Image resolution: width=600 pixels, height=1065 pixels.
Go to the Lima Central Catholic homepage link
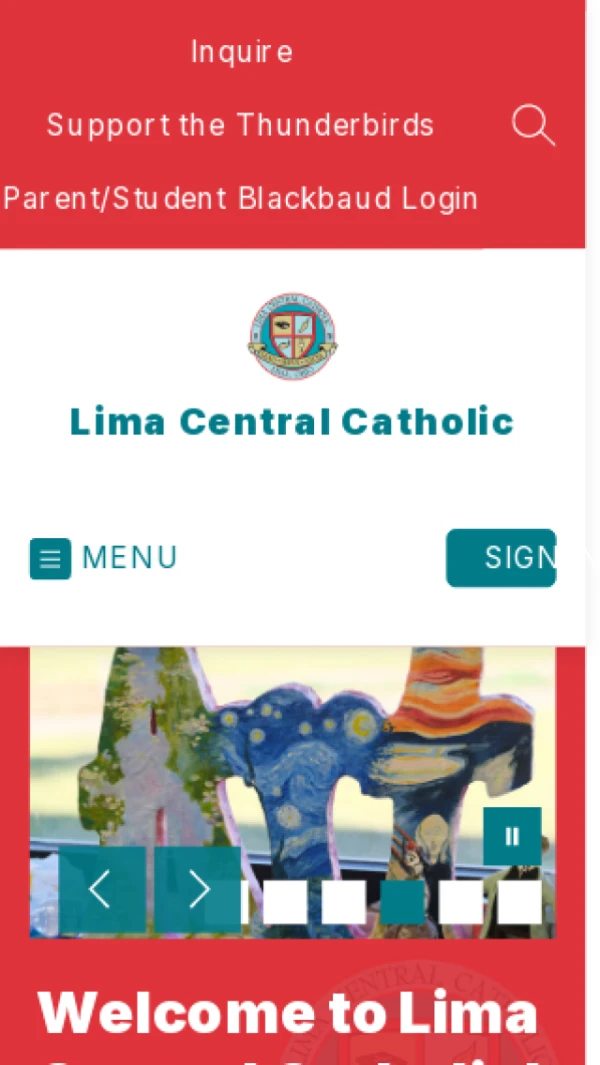click(x=292, y=421)
